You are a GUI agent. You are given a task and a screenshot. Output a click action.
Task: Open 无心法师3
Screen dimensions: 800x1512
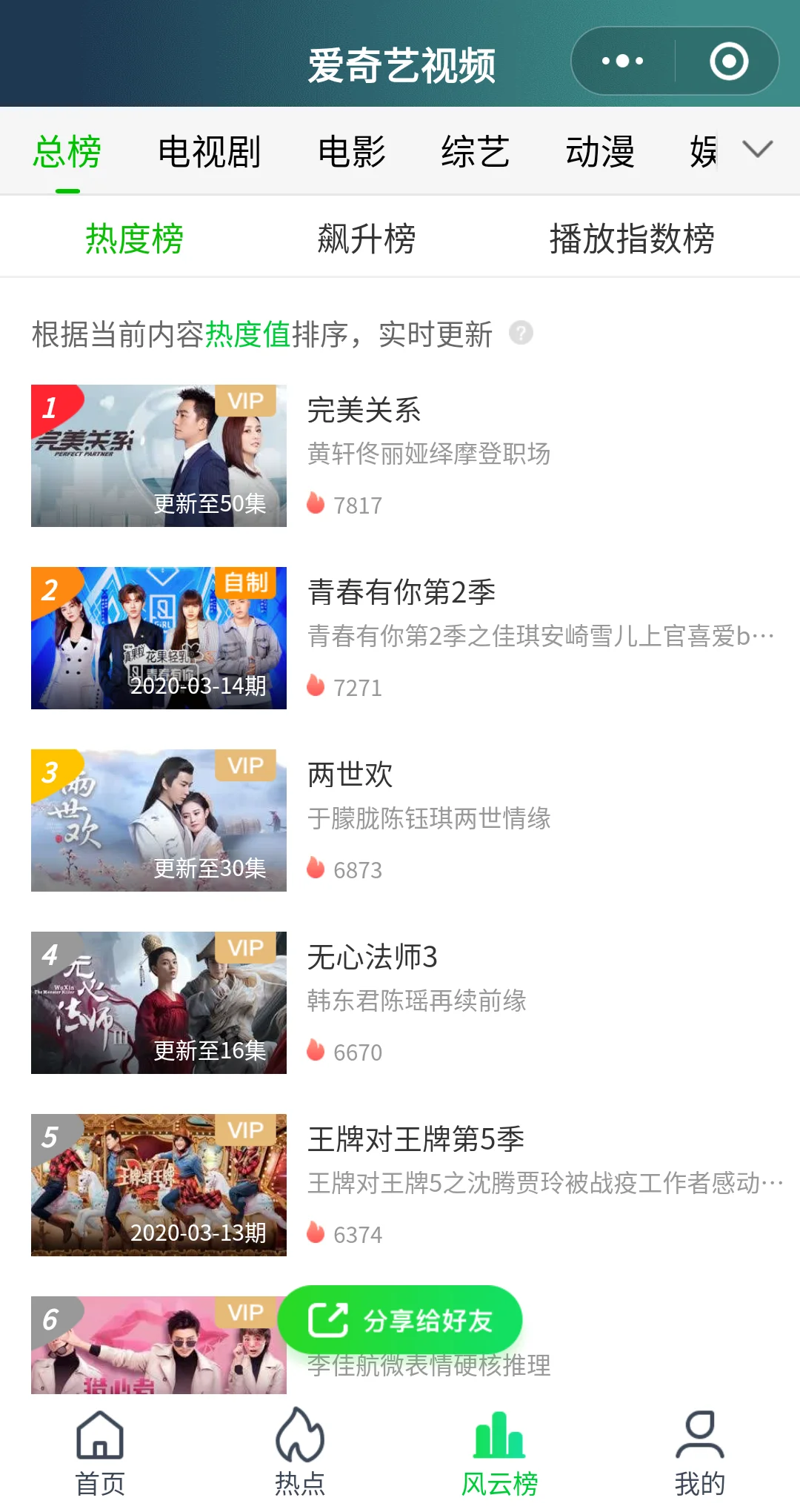coord(372,958)
